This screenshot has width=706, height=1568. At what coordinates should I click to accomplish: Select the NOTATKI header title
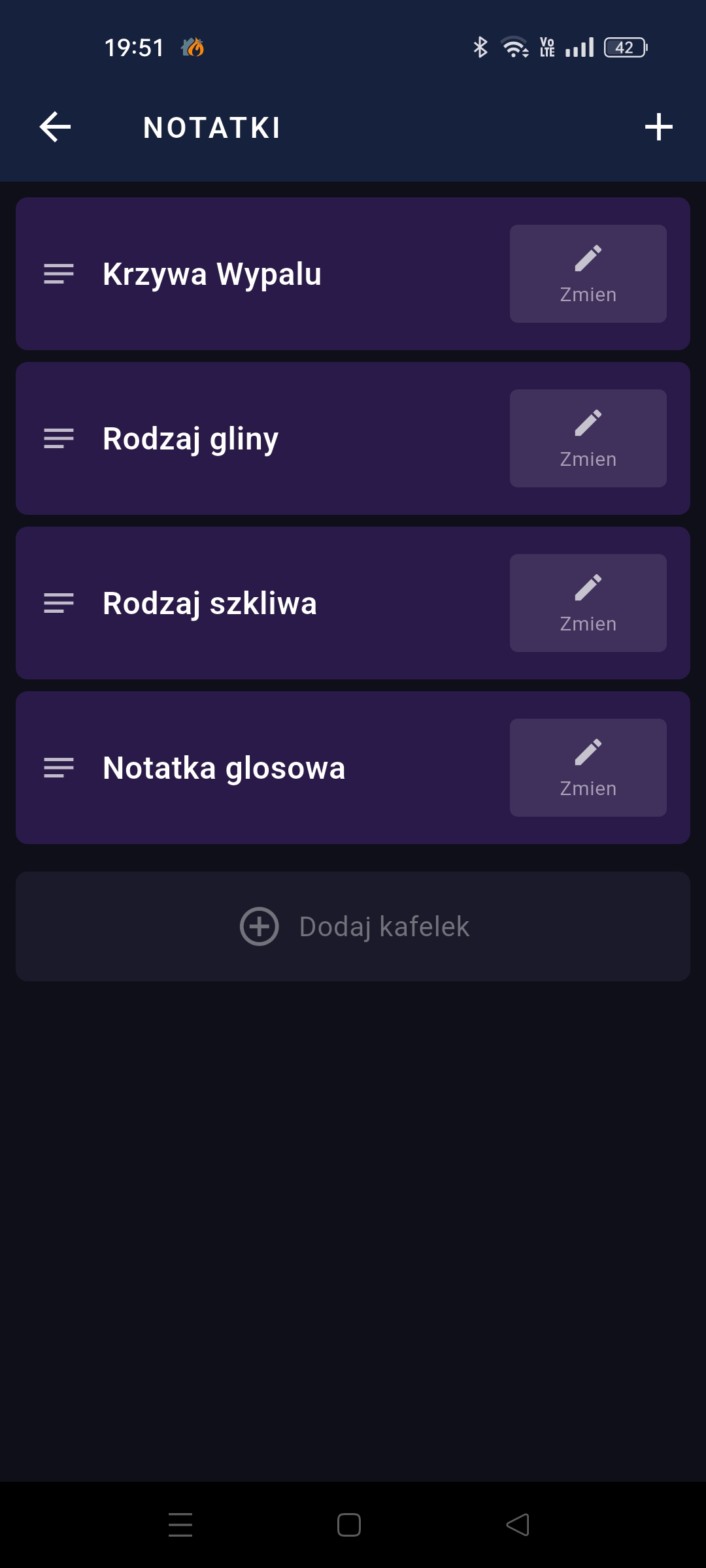212,127
